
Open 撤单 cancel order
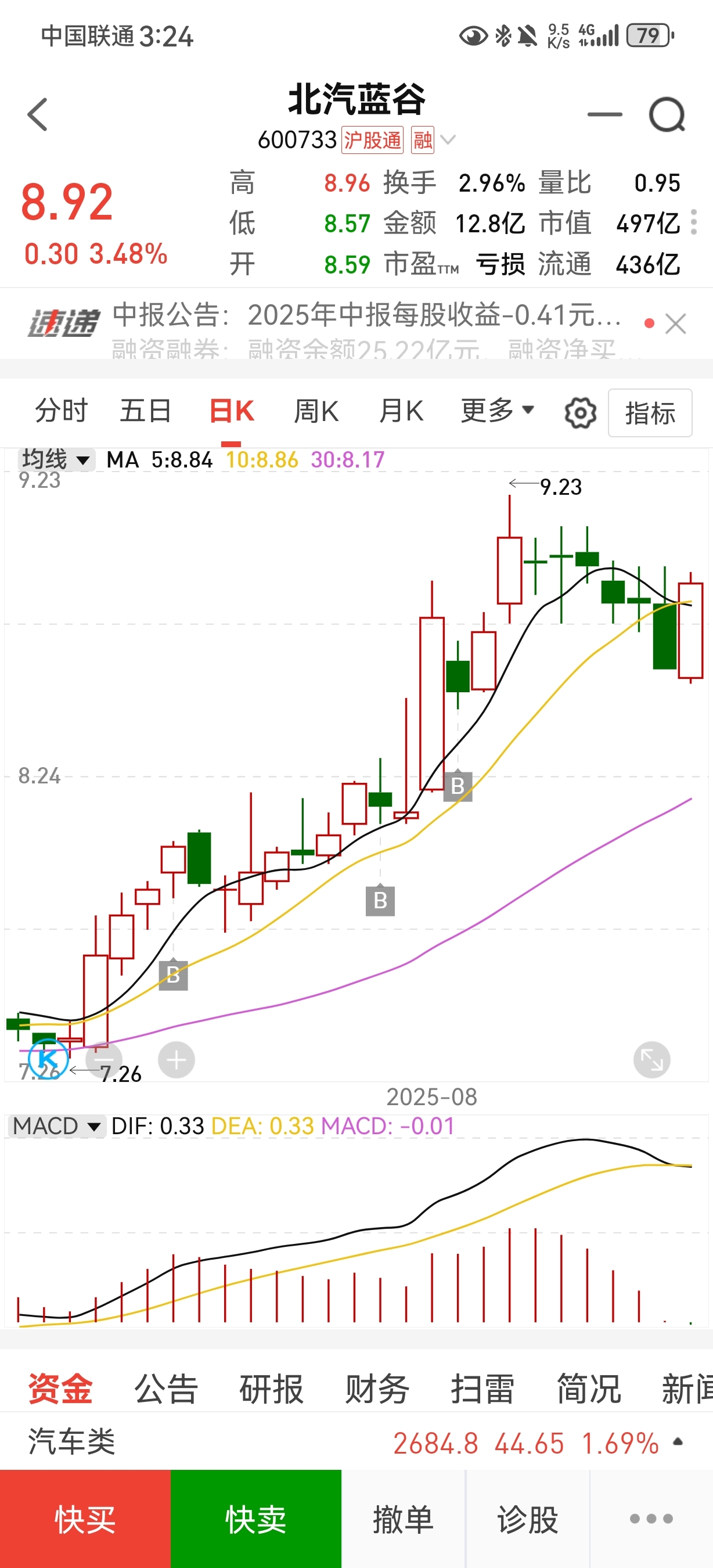(404, 1519)
